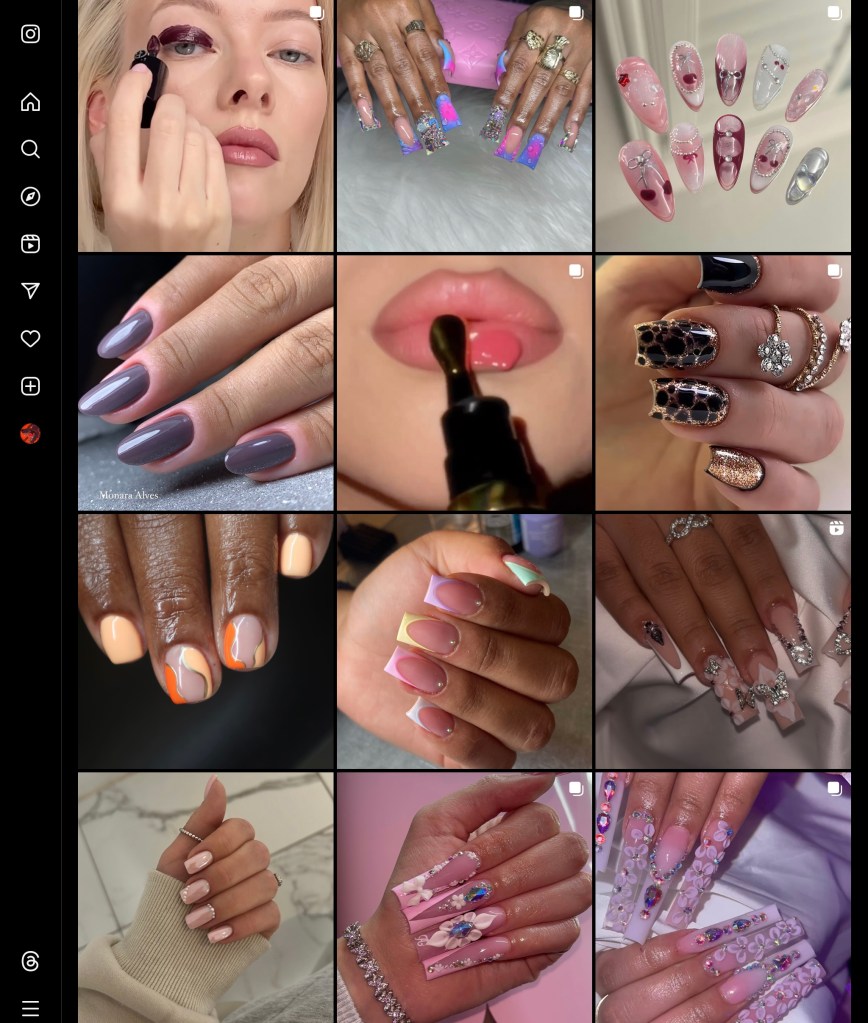Open the nude nails beige sweater post
Image resolution: width=868 pixels, height=1023 pixels.
click(205, 897)
